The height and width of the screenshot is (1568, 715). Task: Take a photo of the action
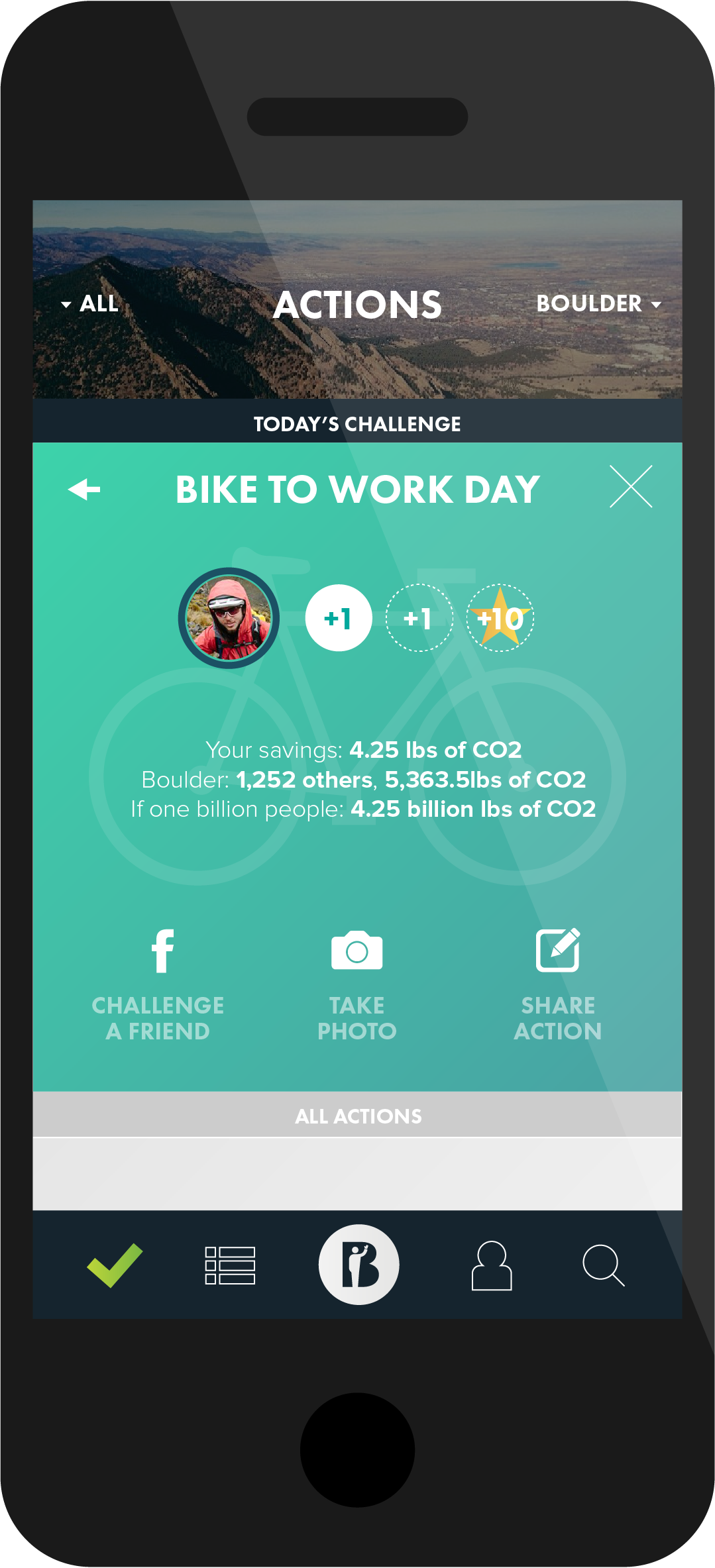[357, 984]
